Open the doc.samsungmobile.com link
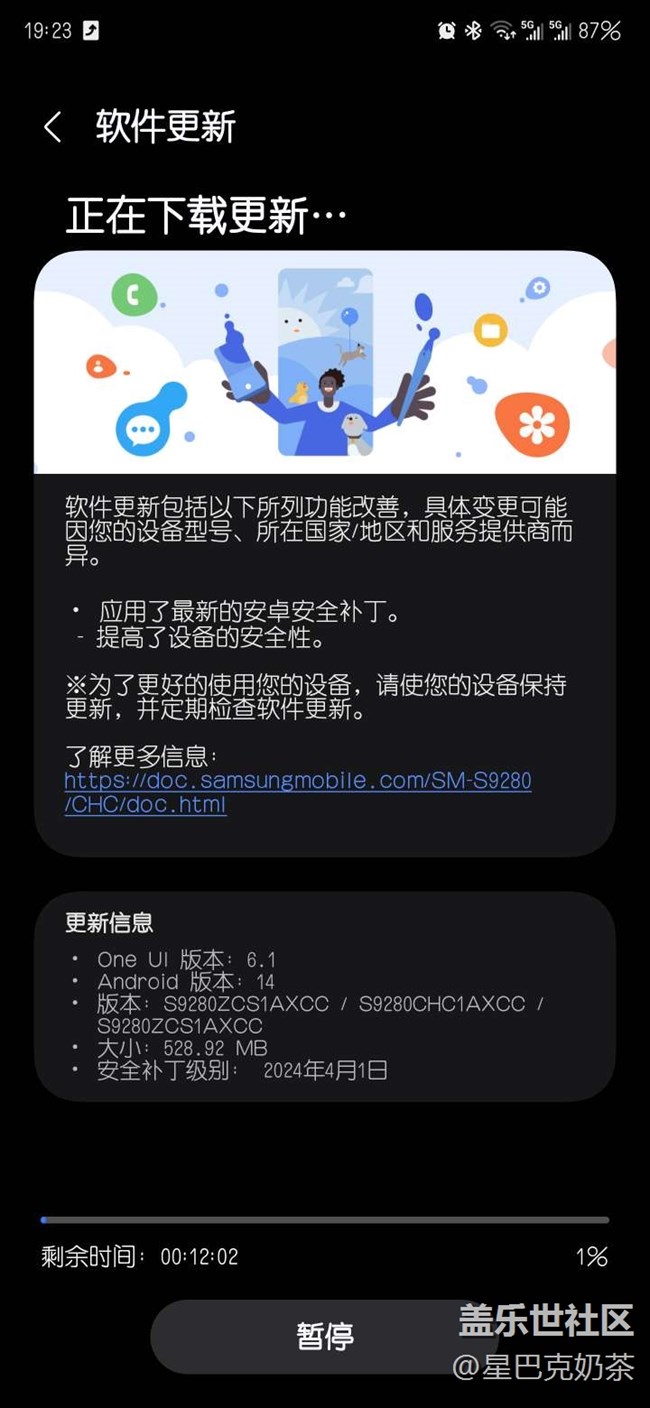The height and width of the screenshot is (1408, 650). (298, 792)
